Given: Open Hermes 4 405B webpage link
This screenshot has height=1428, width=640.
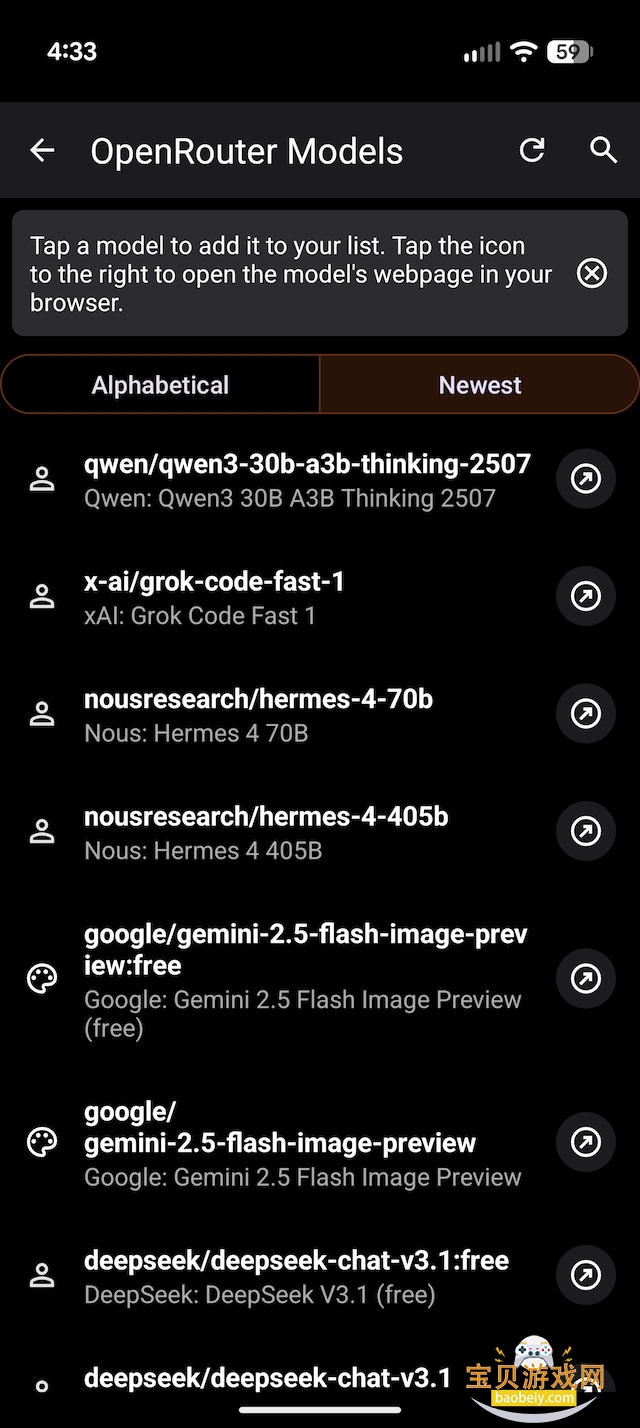Looking at the screenshot, I should tap(586, 831).
